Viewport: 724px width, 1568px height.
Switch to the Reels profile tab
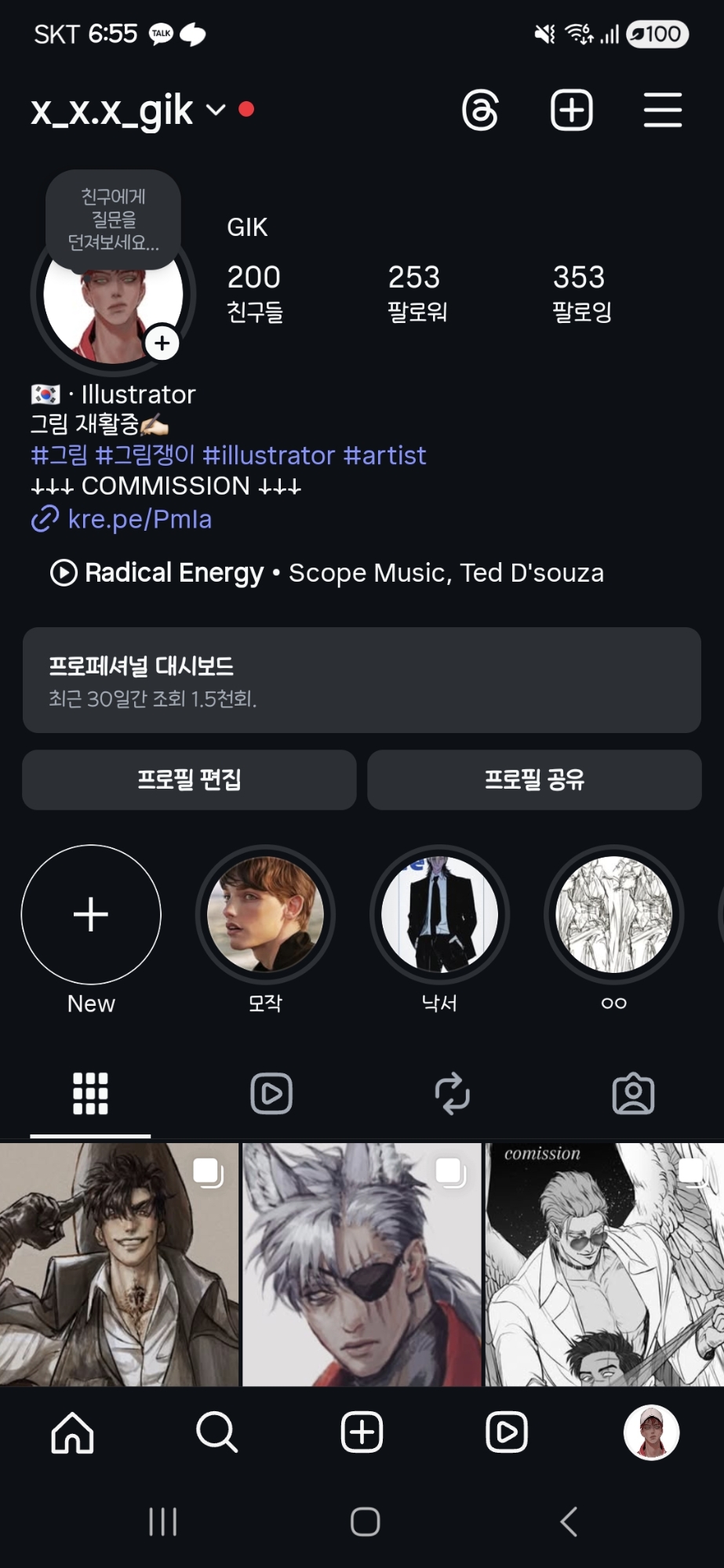271,1094
